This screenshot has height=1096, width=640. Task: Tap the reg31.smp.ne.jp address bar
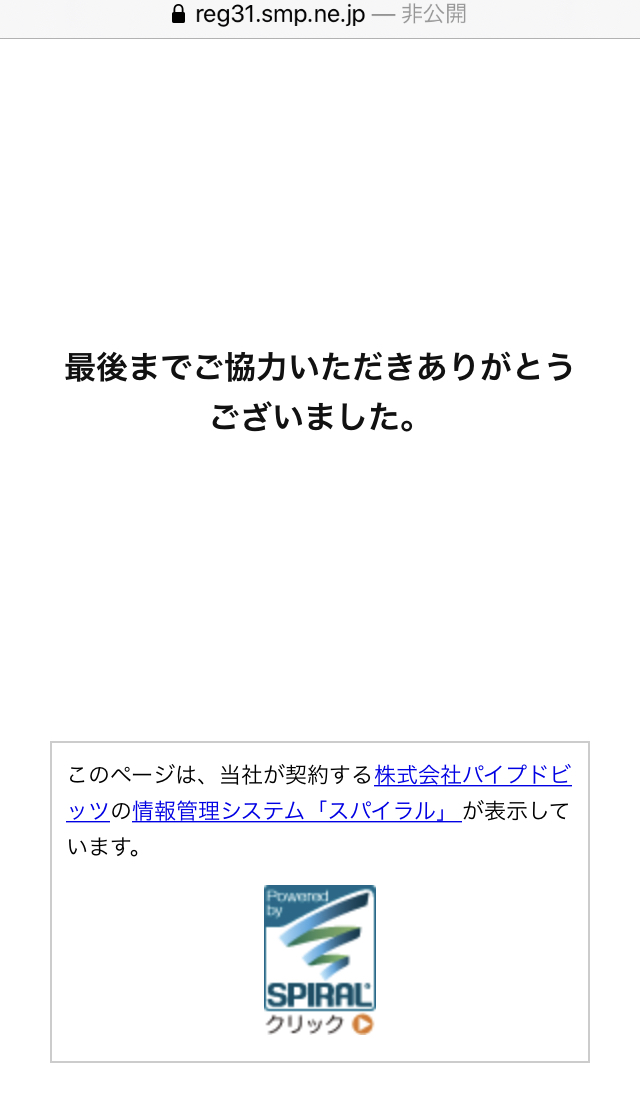[x=319, y=15]
